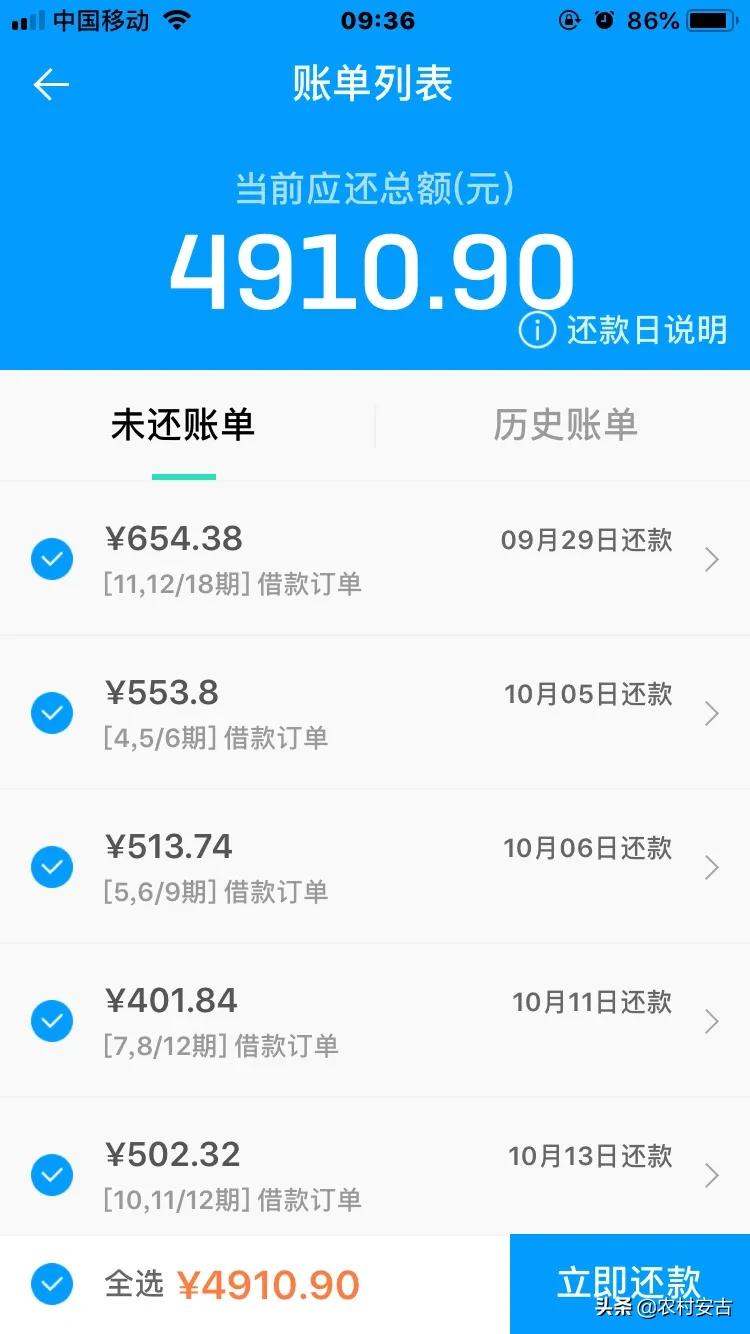Tap the 09月29日还款 due date text
The image size is (750, 1334).
[x=586, y=540]
